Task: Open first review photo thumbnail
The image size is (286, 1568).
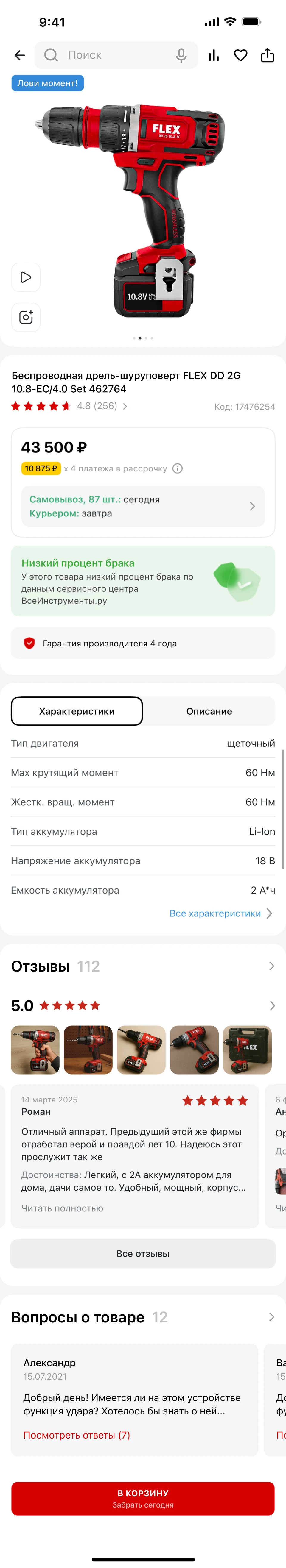Action: [35, 1050]
